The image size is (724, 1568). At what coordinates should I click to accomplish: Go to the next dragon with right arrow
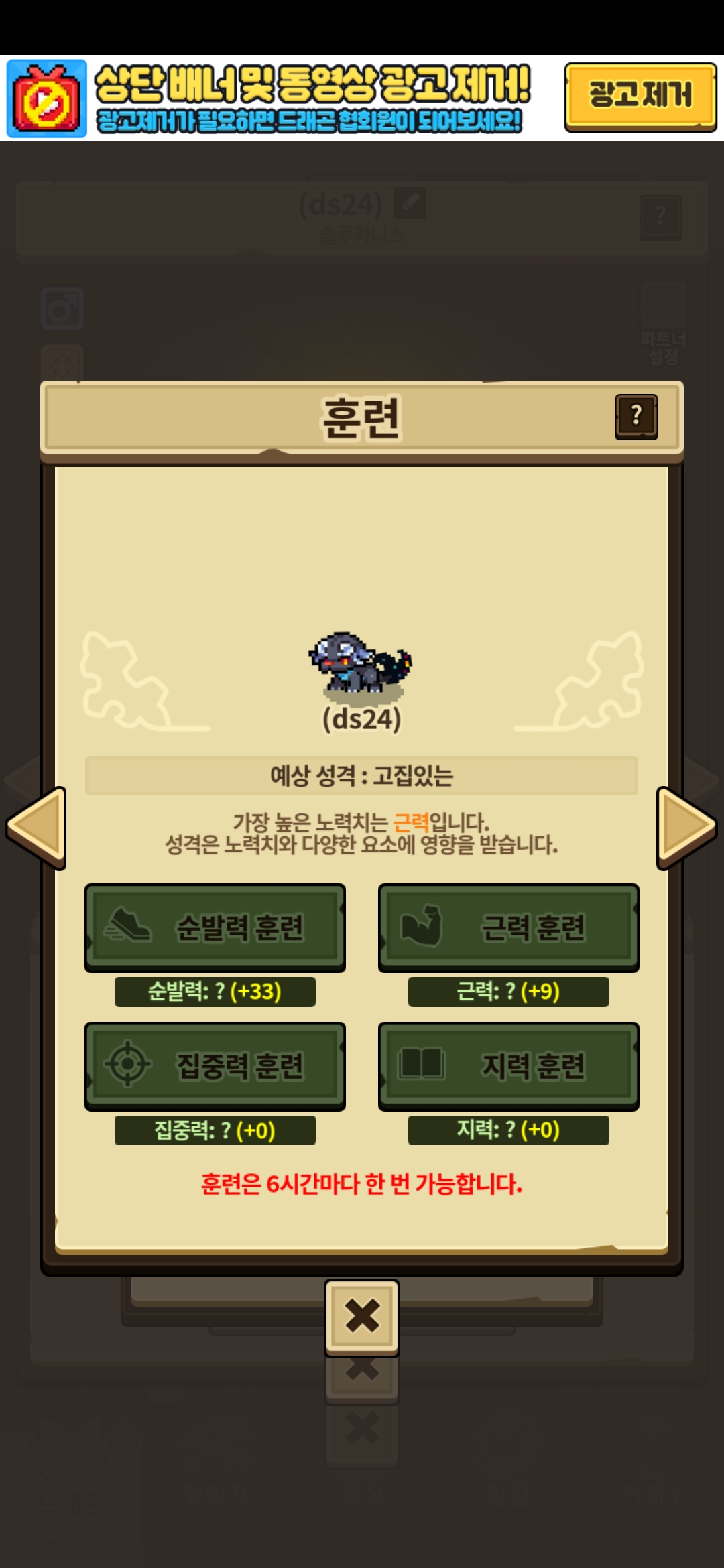point(687,828)
